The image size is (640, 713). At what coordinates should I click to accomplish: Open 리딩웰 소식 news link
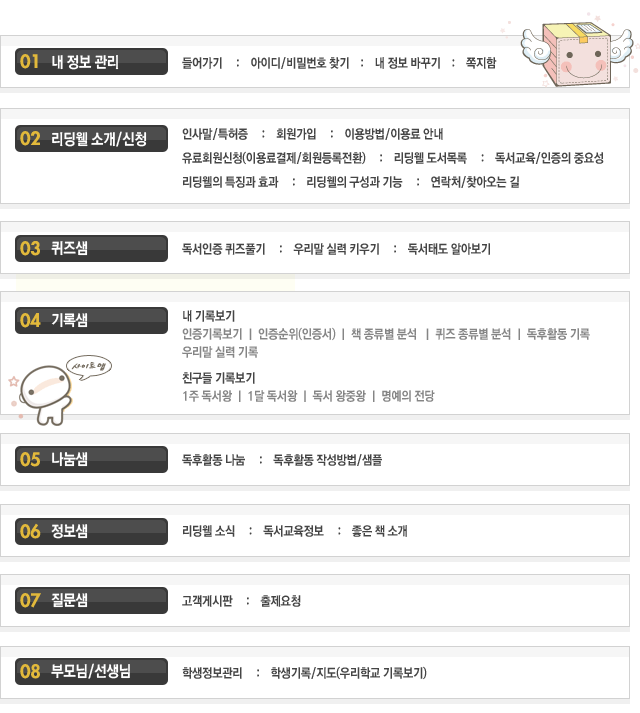click(x=208, y=530)
